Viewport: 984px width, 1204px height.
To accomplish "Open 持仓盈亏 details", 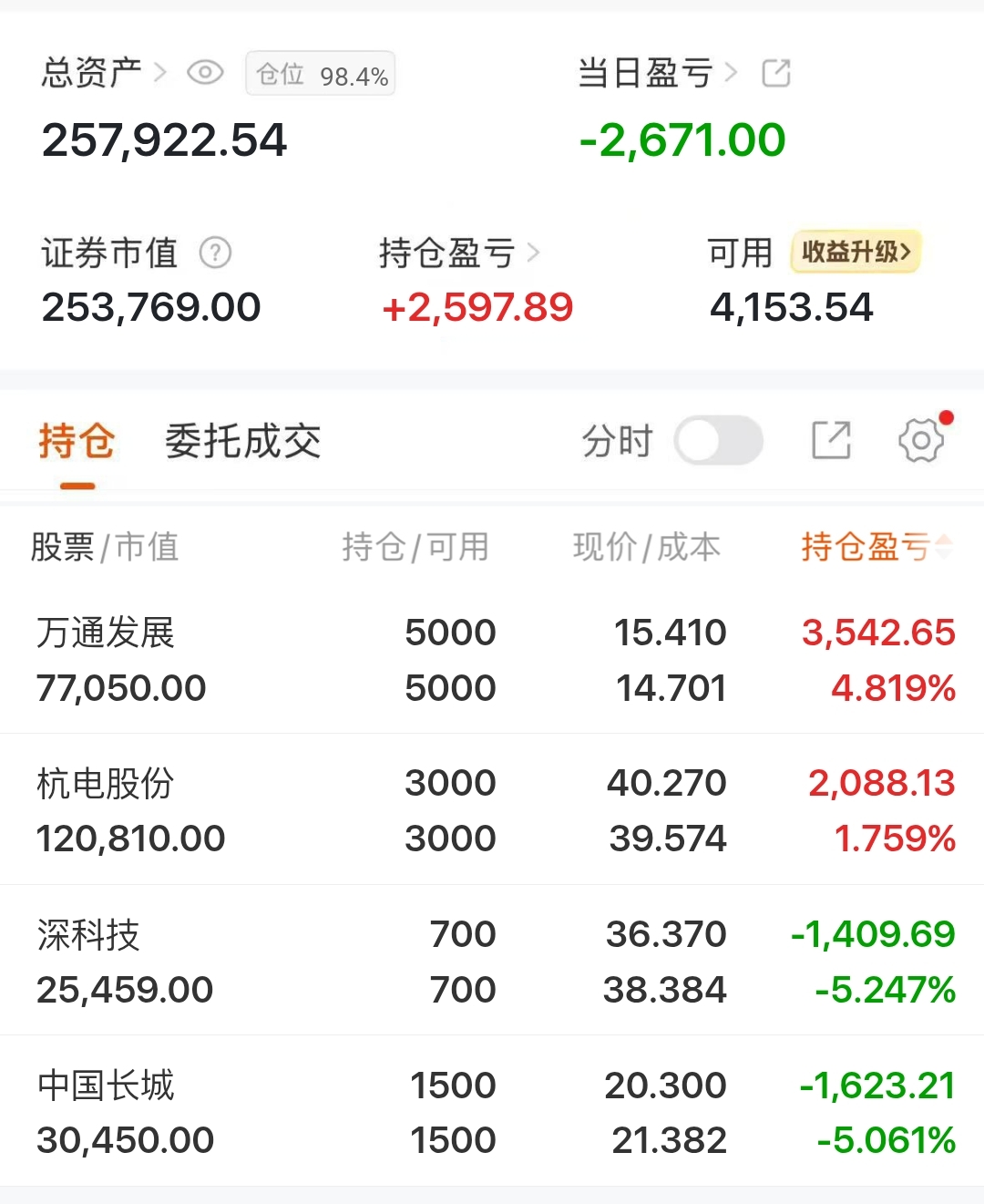I will [x=459, y=253].
